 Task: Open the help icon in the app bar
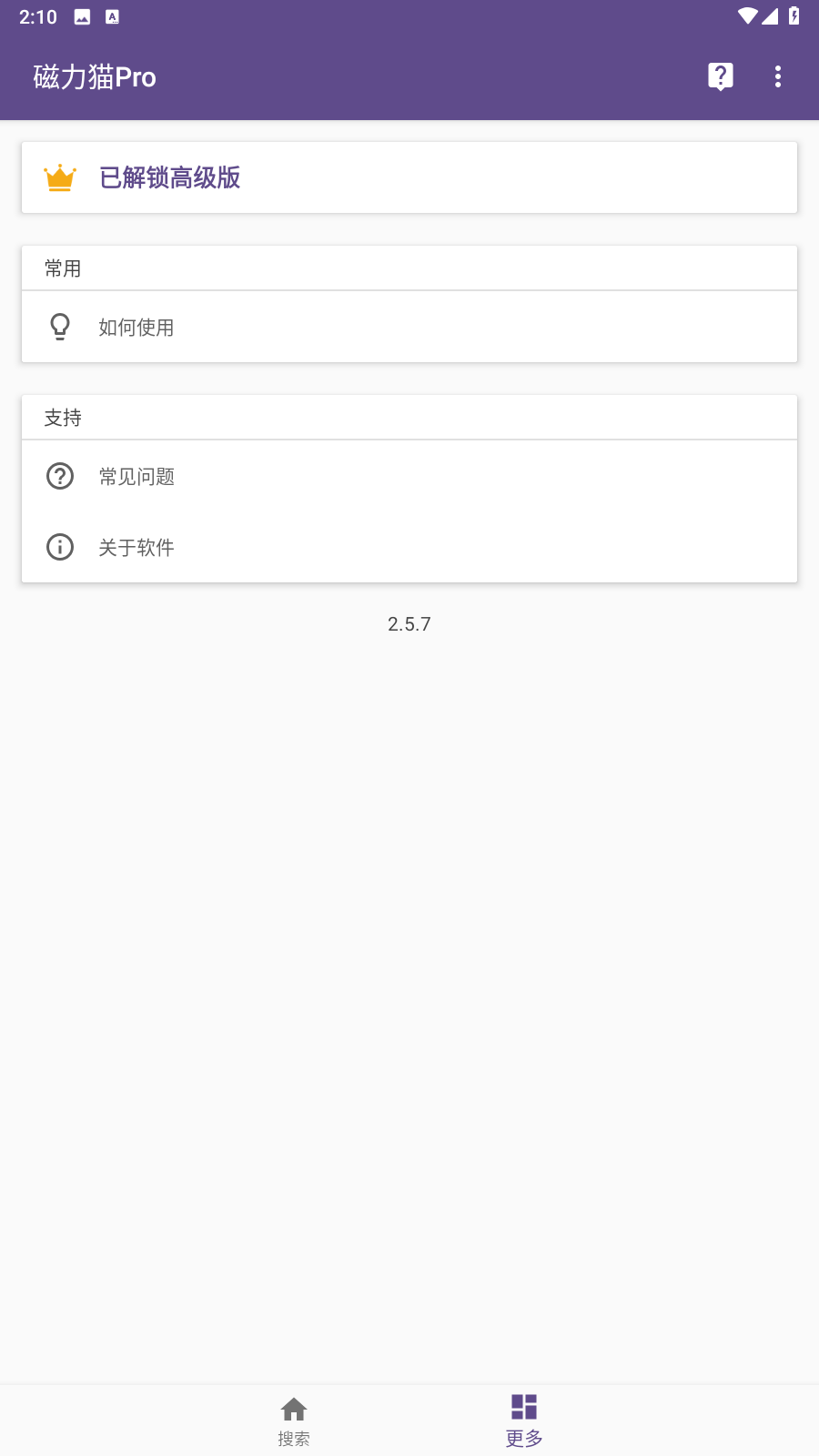[720, 76]
